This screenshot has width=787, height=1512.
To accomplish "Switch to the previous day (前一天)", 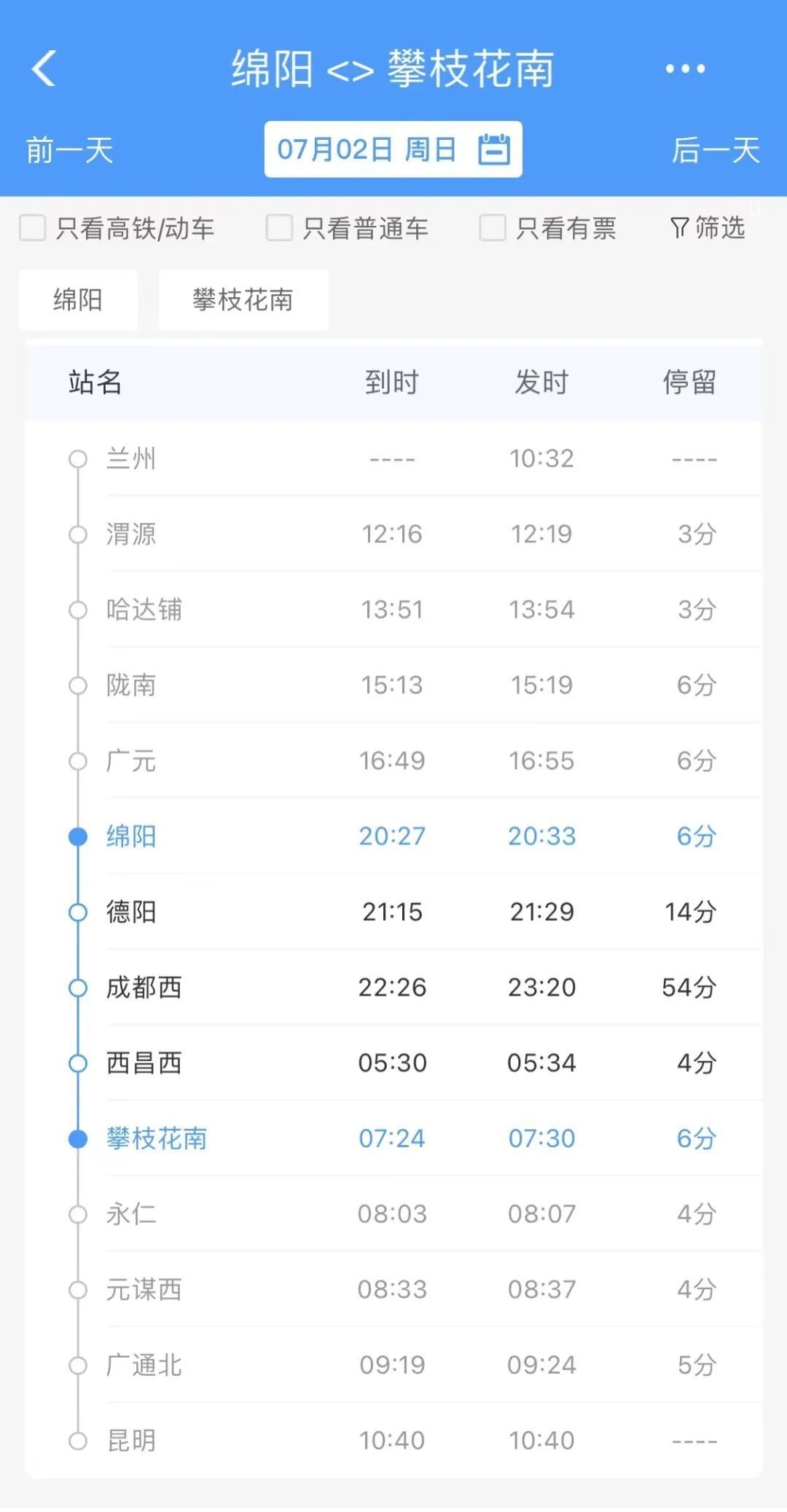I will (70, 151).
